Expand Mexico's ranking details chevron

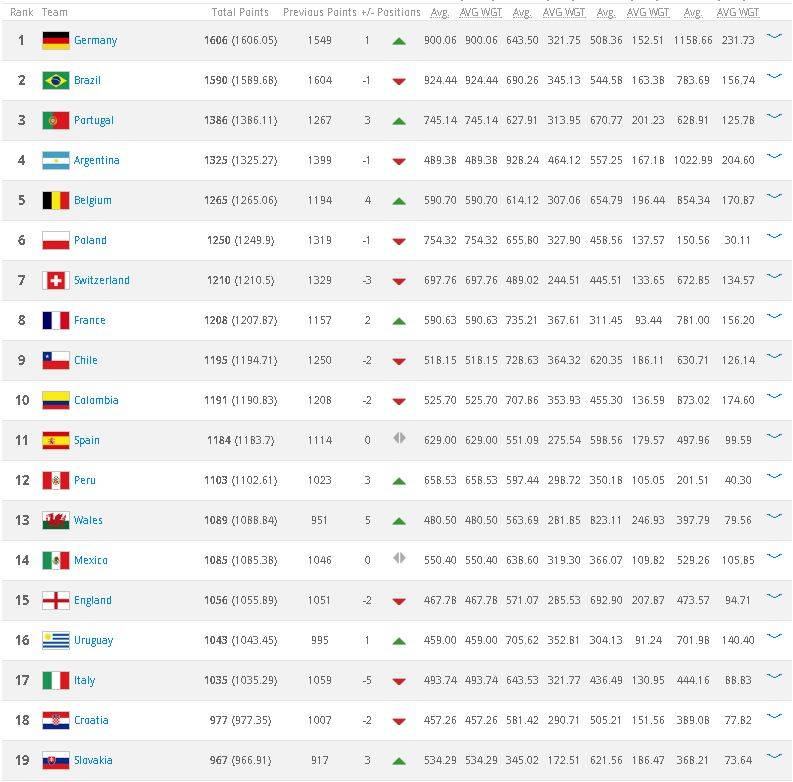point(774,556)
